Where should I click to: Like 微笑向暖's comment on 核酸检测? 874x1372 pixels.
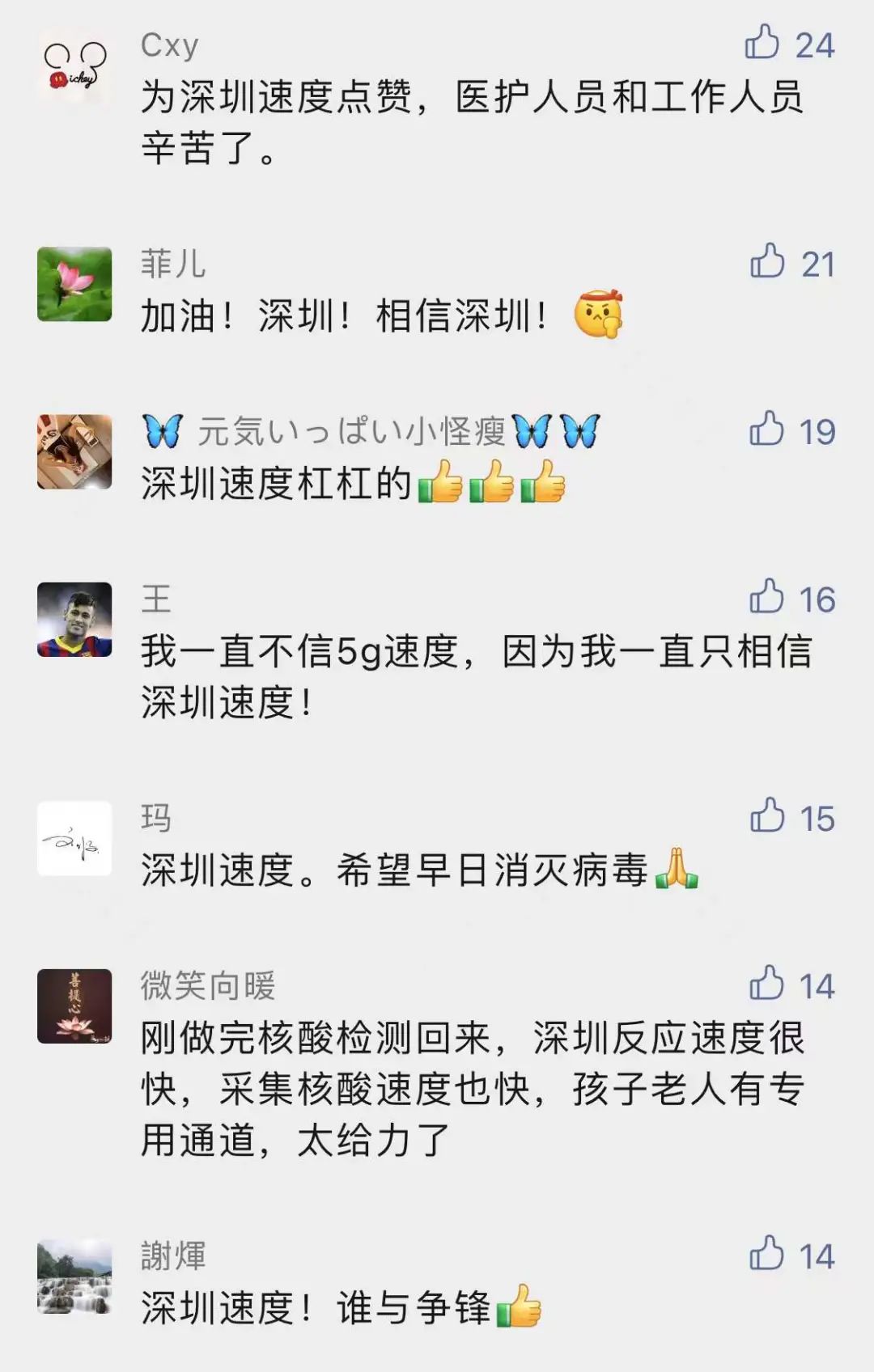point(766,984)
